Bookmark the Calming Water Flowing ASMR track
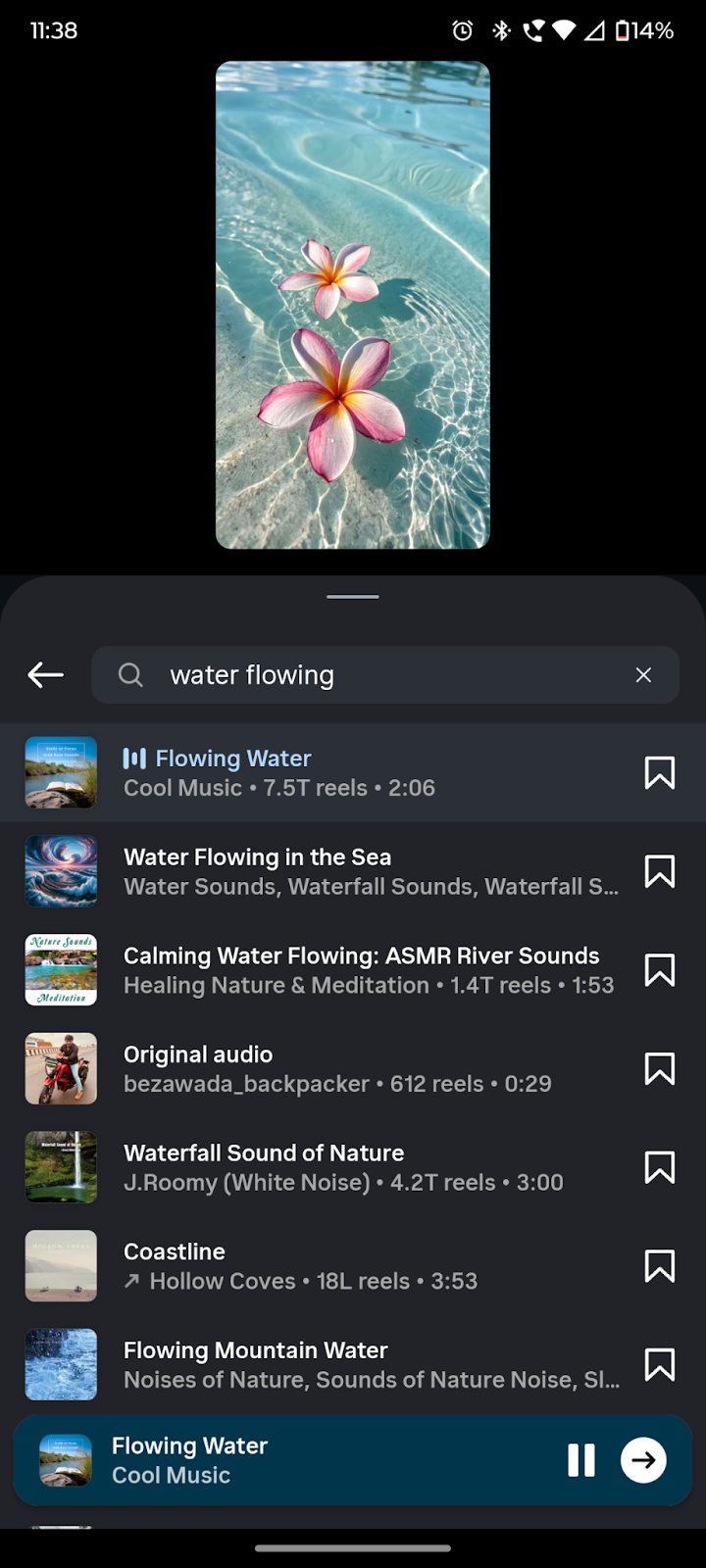The width and height of the screenshot is (706, 1568). click(x=659, y=970)
